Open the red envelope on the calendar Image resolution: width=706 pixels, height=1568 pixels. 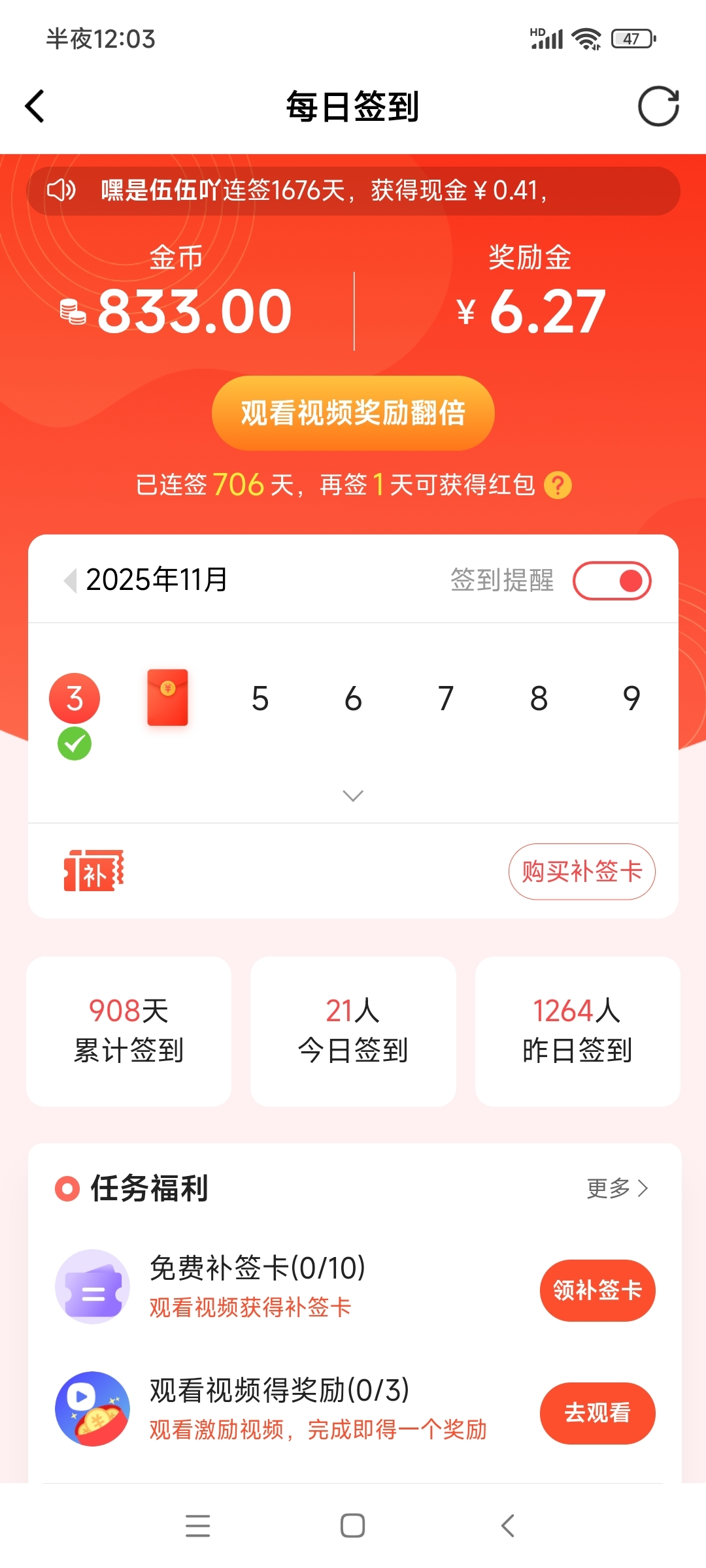(x=167, y=698)
